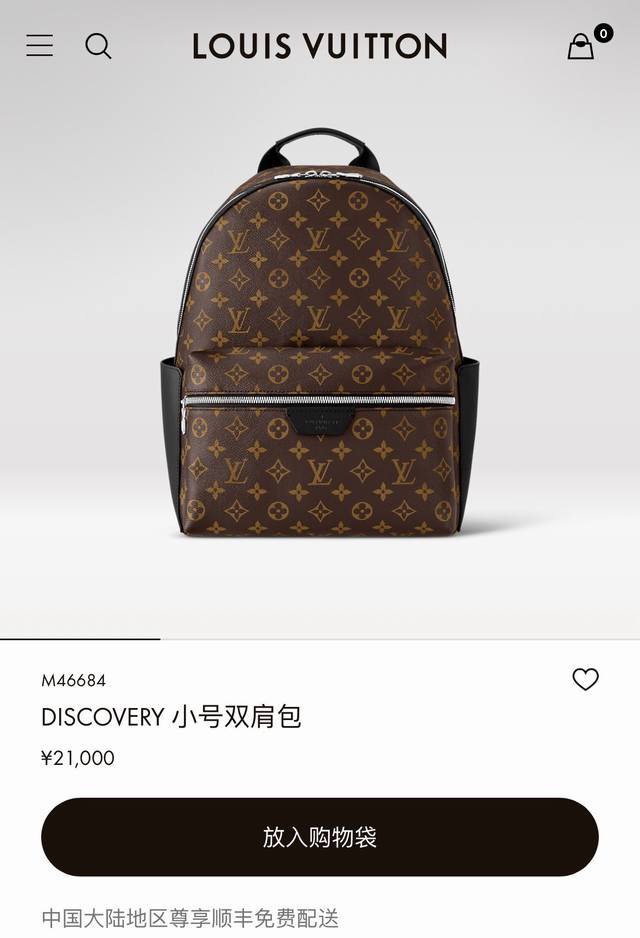Open the search icon
This screenshot has width=640, height=938.
point(98,46)
